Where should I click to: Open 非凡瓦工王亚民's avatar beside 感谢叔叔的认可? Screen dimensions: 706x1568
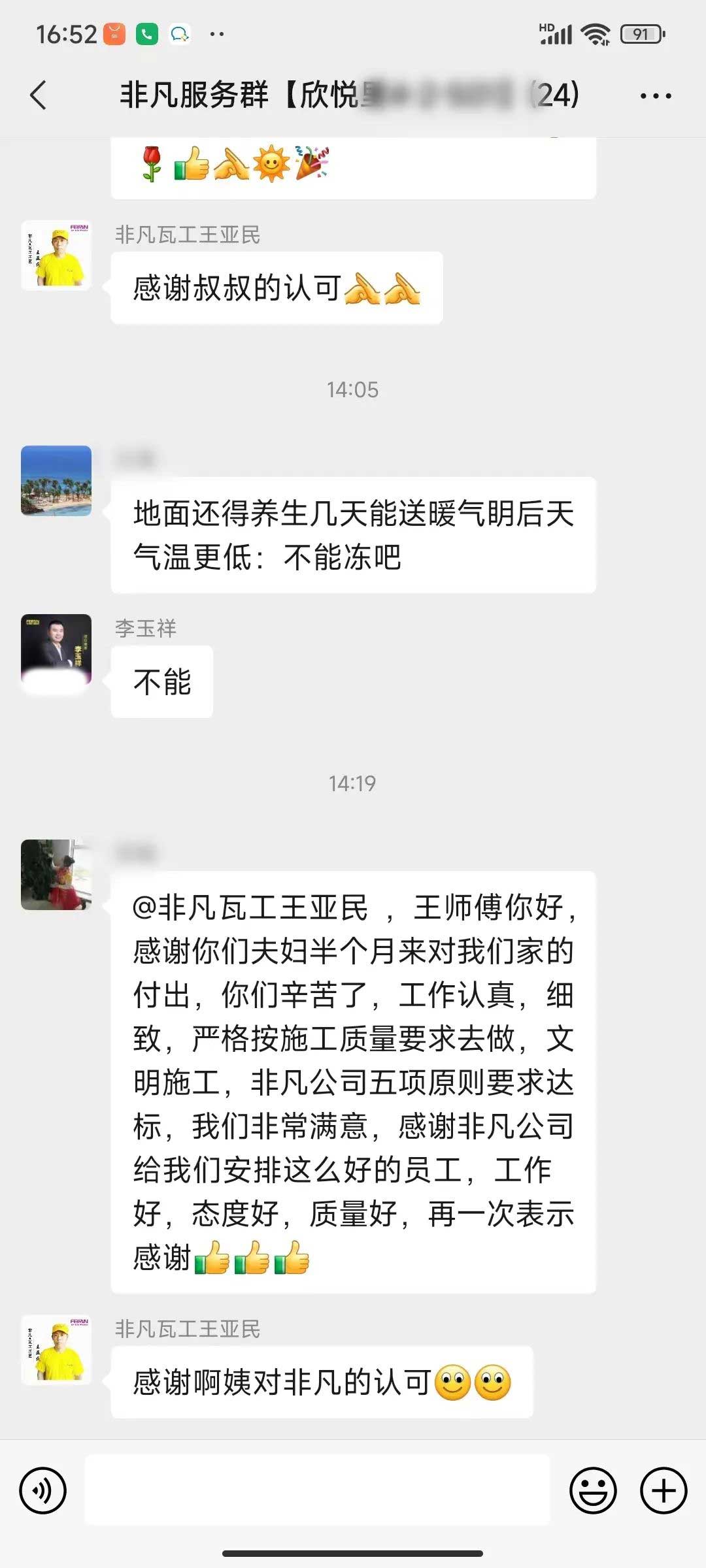56,255
